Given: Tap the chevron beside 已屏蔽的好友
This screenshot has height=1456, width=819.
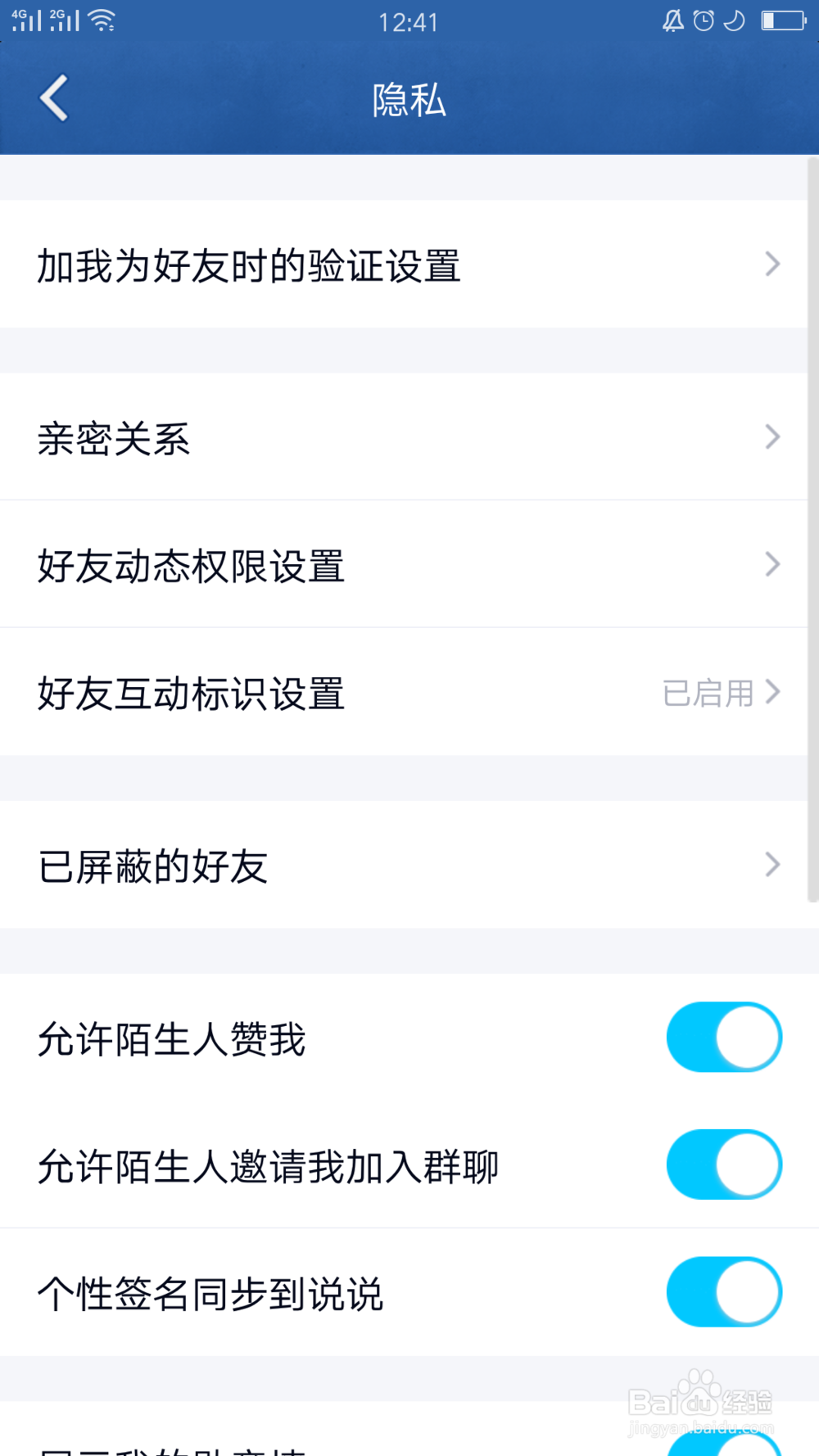Looking at the screenshot, I should pos(771,864).
